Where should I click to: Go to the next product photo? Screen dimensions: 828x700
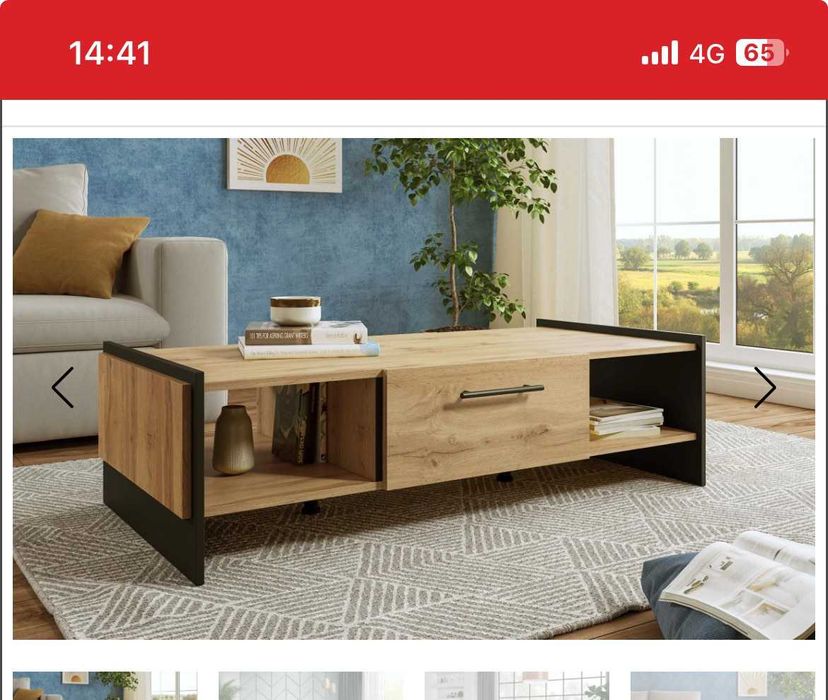click(x=764, y=388)
